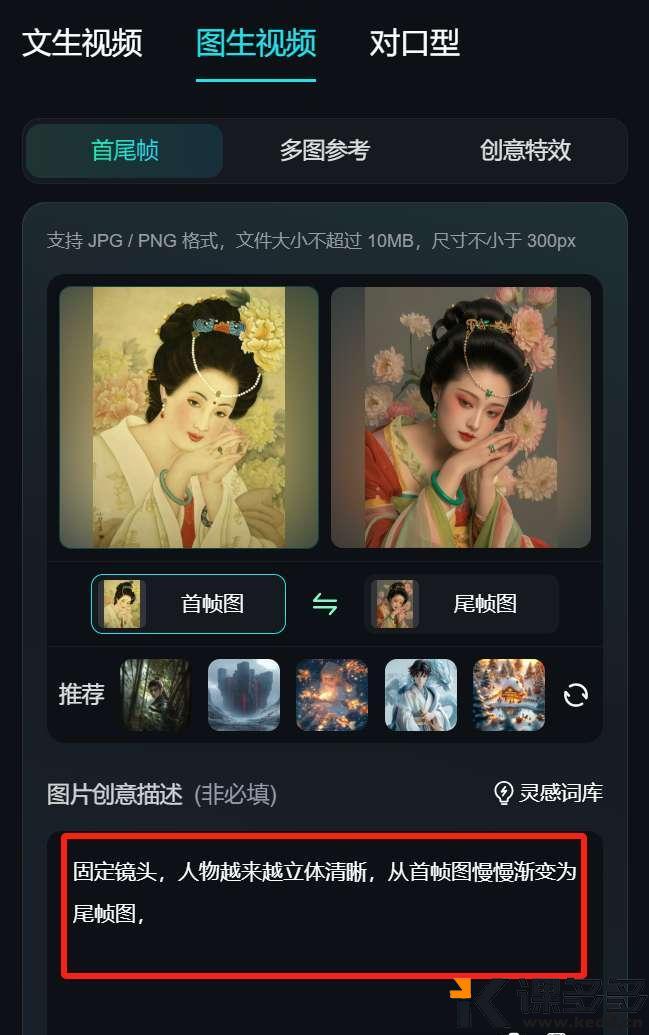Swap first and last frame images
649x1035 pixels.
point(325,604)
